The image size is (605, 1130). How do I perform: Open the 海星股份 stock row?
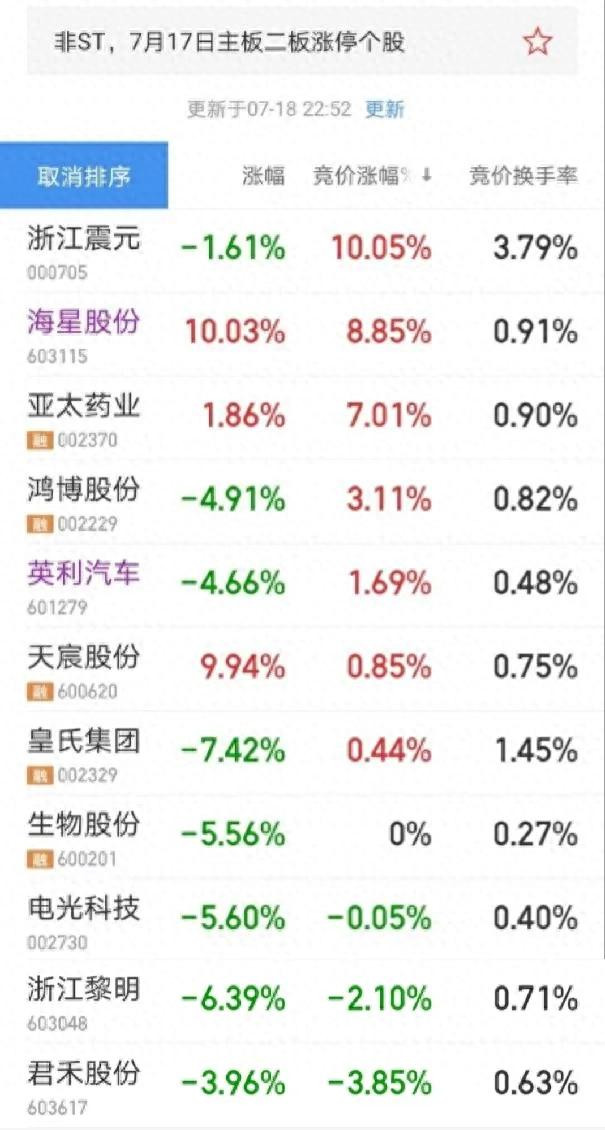tap(302, 334)
